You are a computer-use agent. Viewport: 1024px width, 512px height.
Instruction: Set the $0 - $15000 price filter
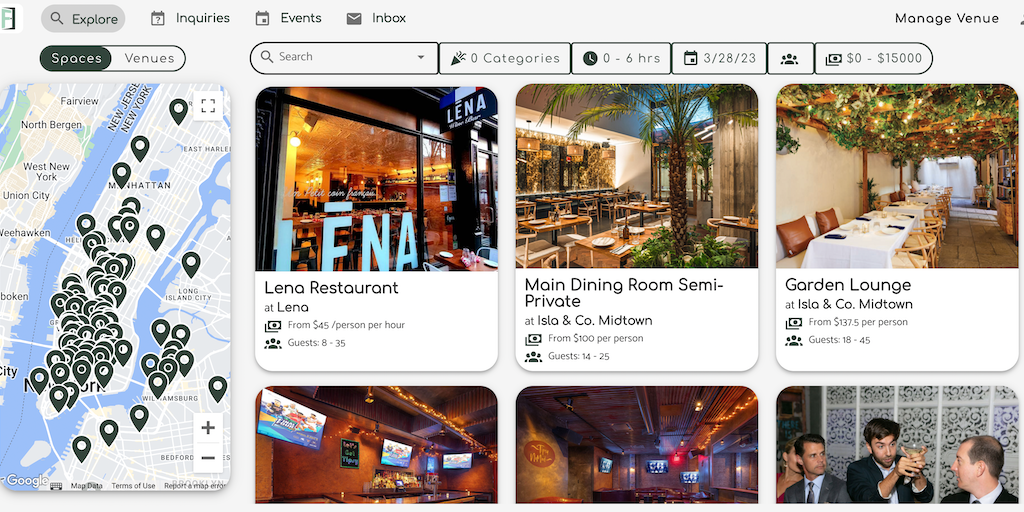click(x=873, y=58)
